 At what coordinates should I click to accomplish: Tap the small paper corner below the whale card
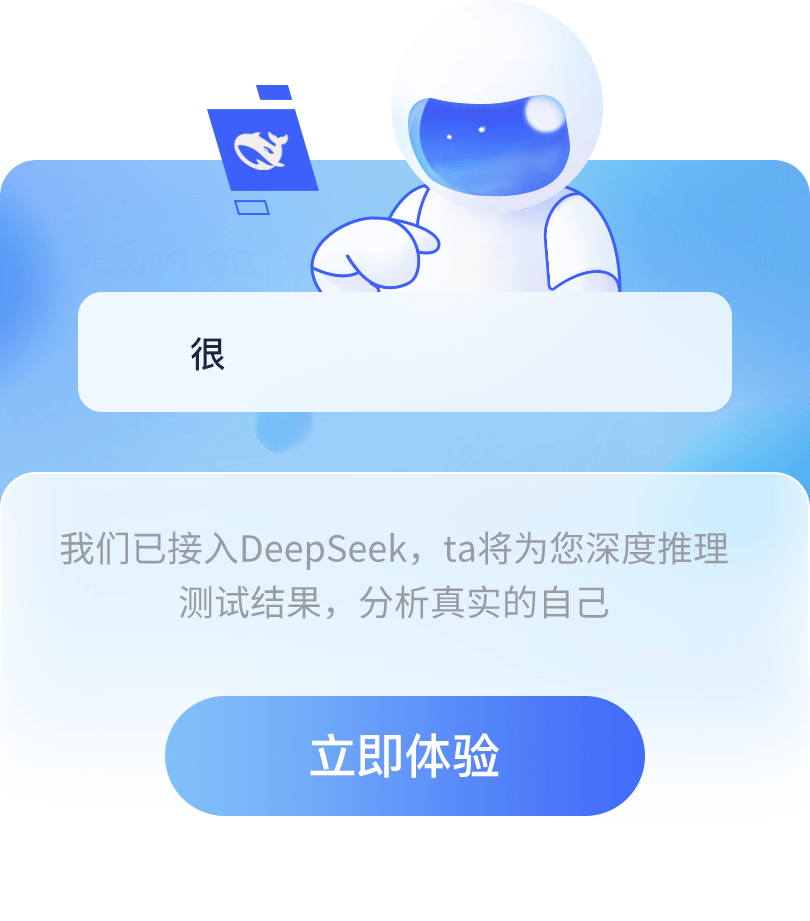pyautogui.click(x=250, y=208)
